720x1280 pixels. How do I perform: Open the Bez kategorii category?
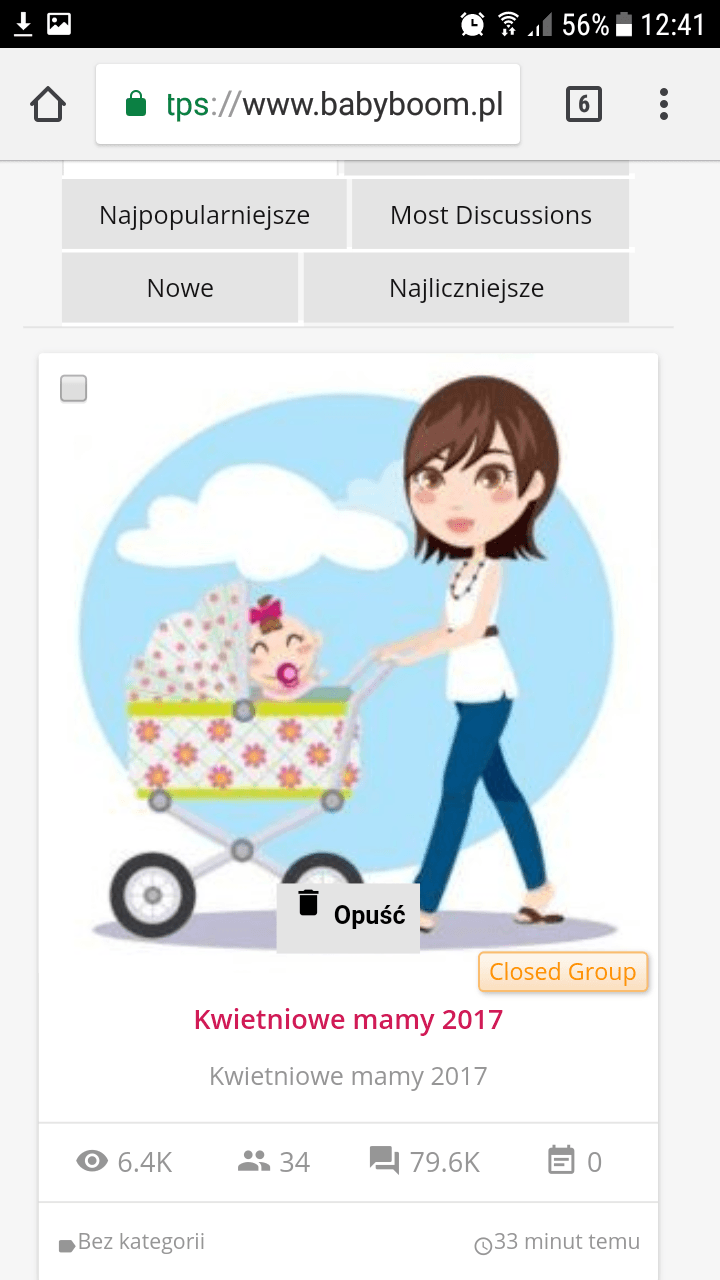click(x=140, y=1243)
